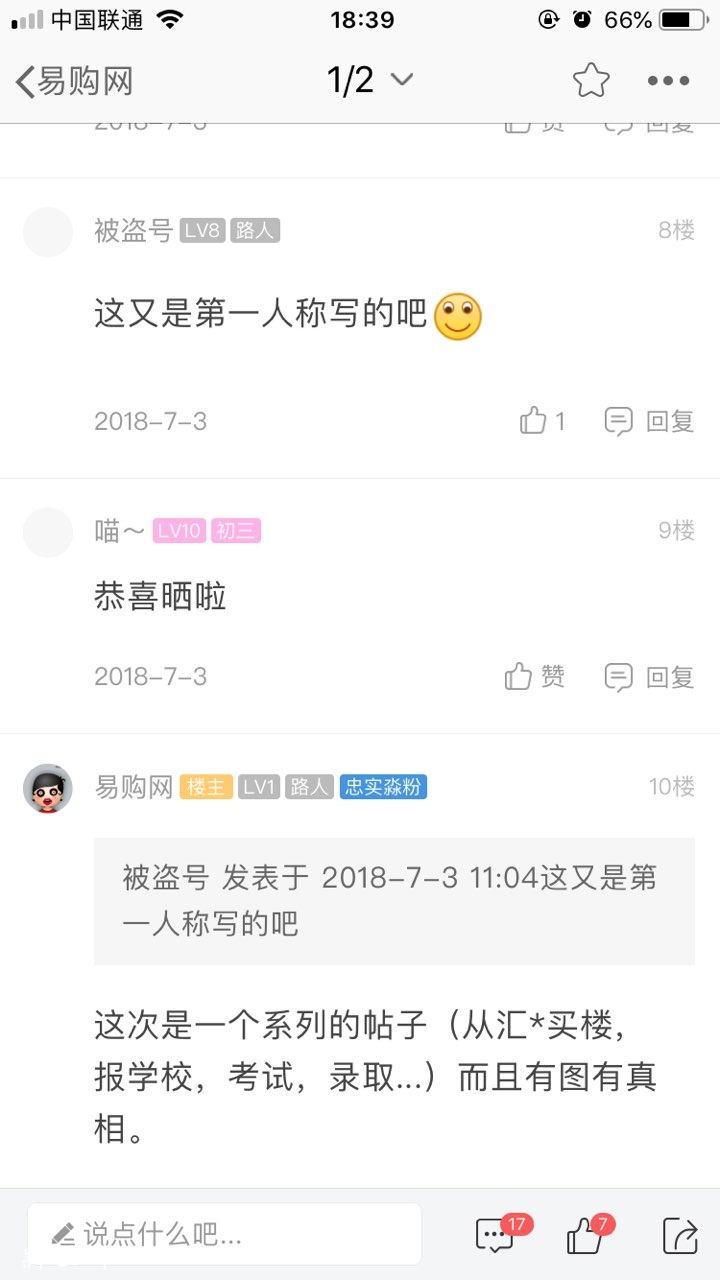View the 17 comments
Image resolution: width=720 pixels, height=1280 pixels.
click(x=497, y=1235)
